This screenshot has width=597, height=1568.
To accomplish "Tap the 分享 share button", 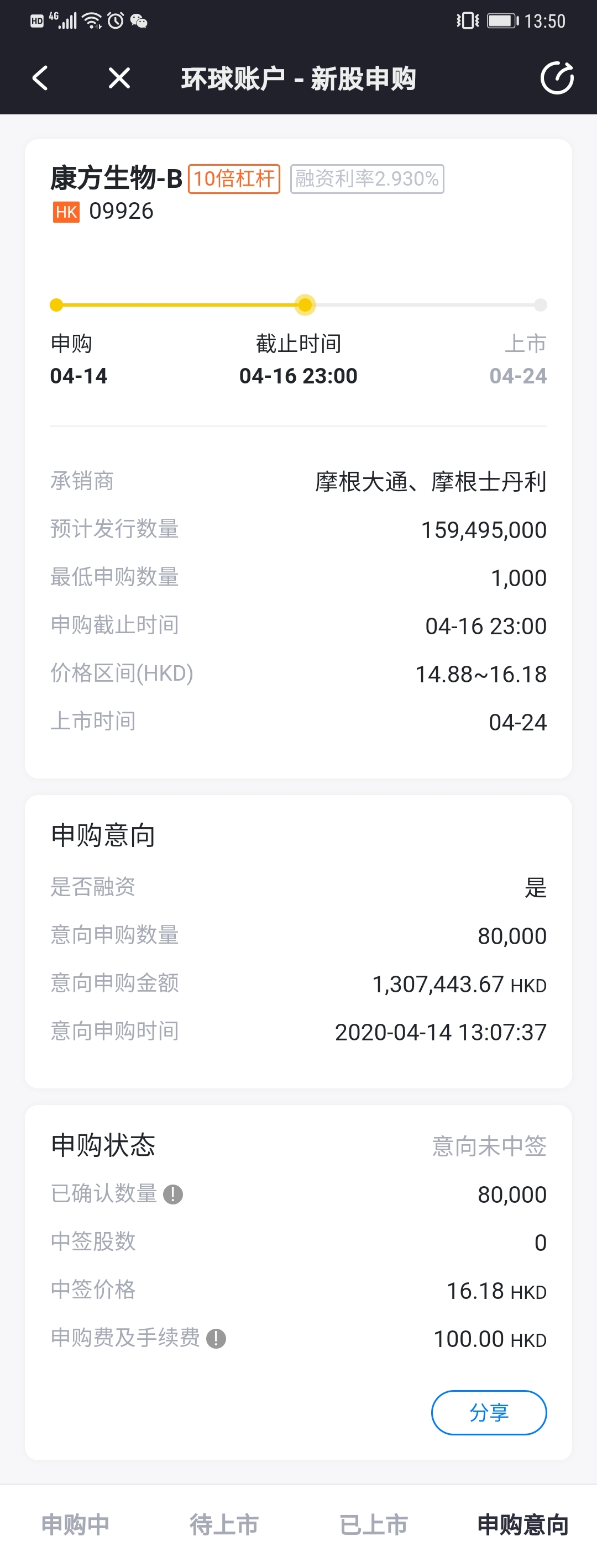I will pyautogui.click(x=489, y=1412).
